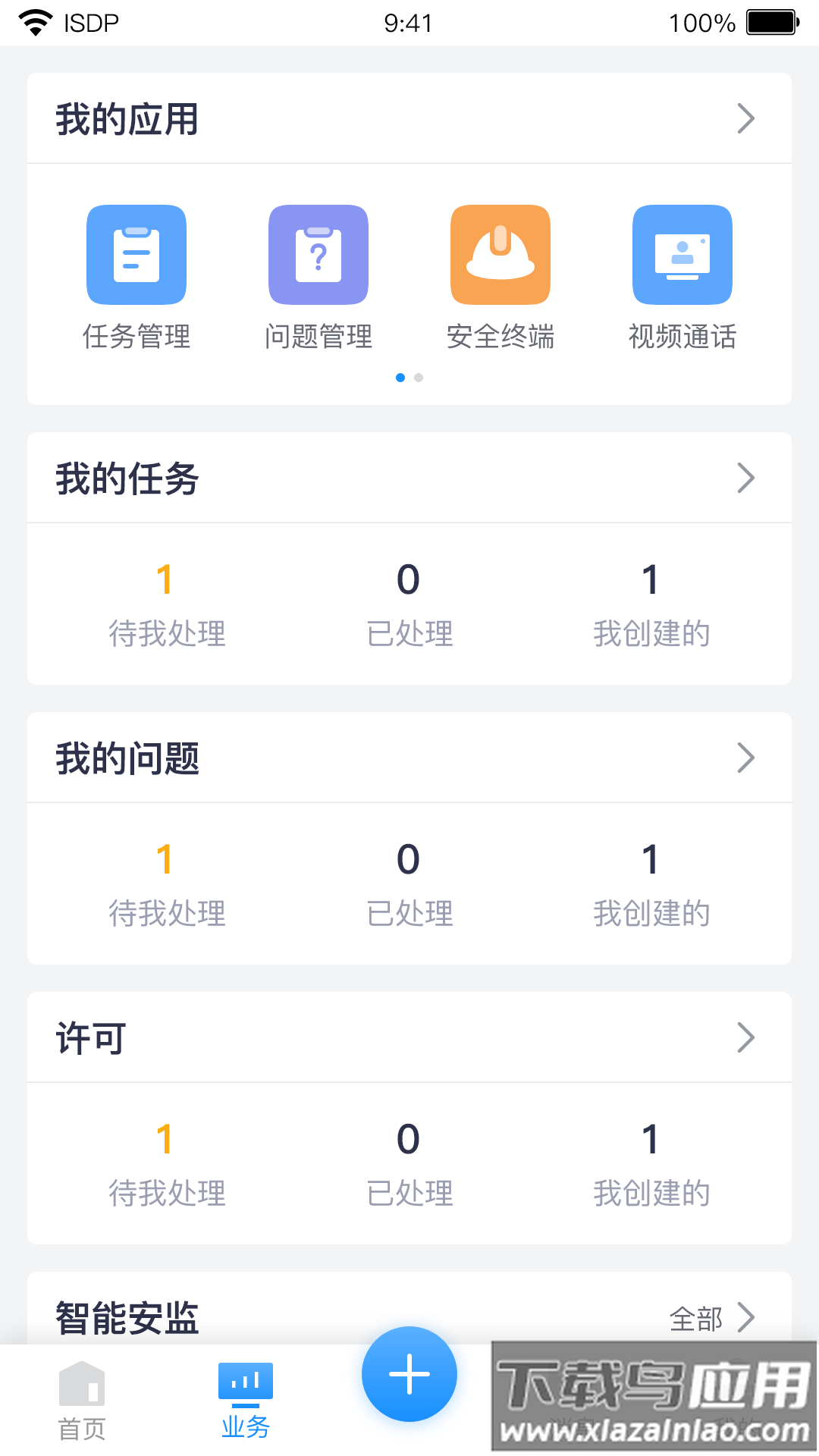Start a 视频通话 video call
The height and width of the screenshot is (1456, 819).
coord(681,255)
